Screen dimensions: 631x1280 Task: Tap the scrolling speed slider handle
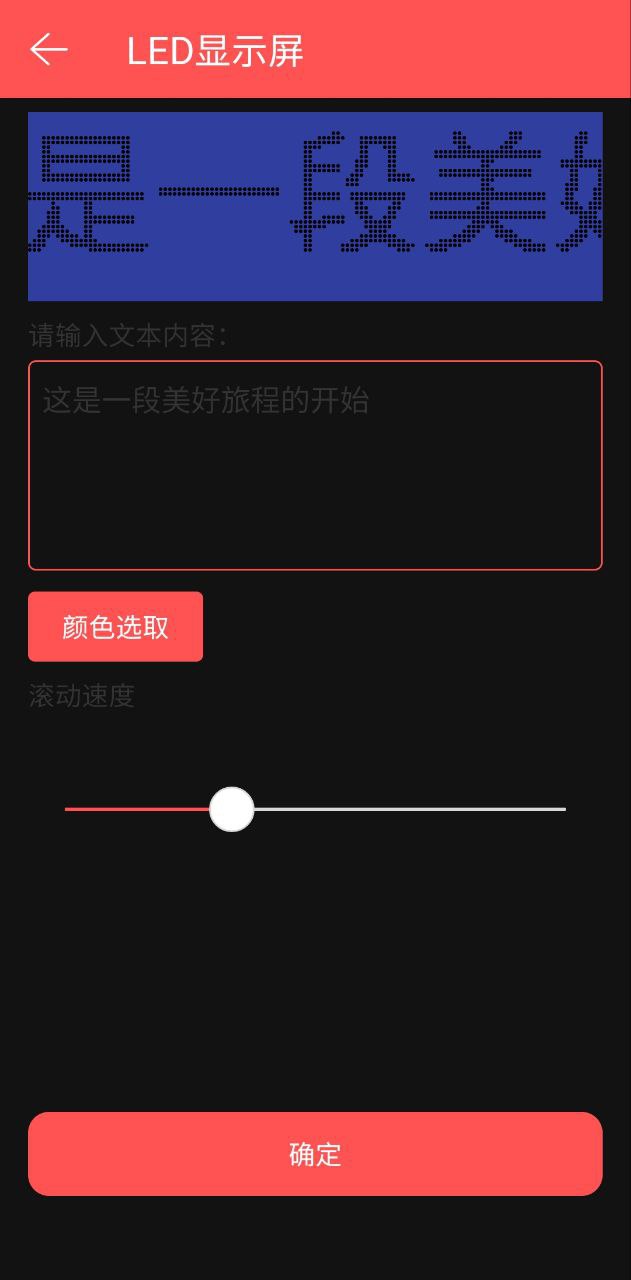pos(232,809)
